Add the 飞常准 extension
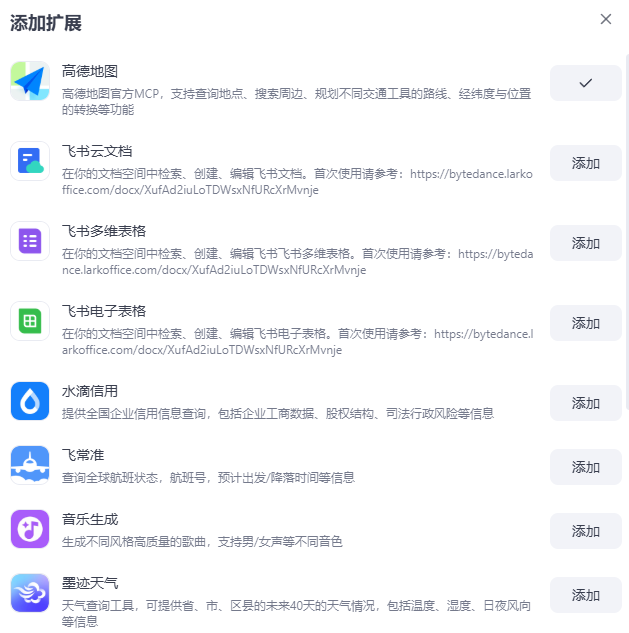This screenshot has height=633, width=629. coord(586,467)
